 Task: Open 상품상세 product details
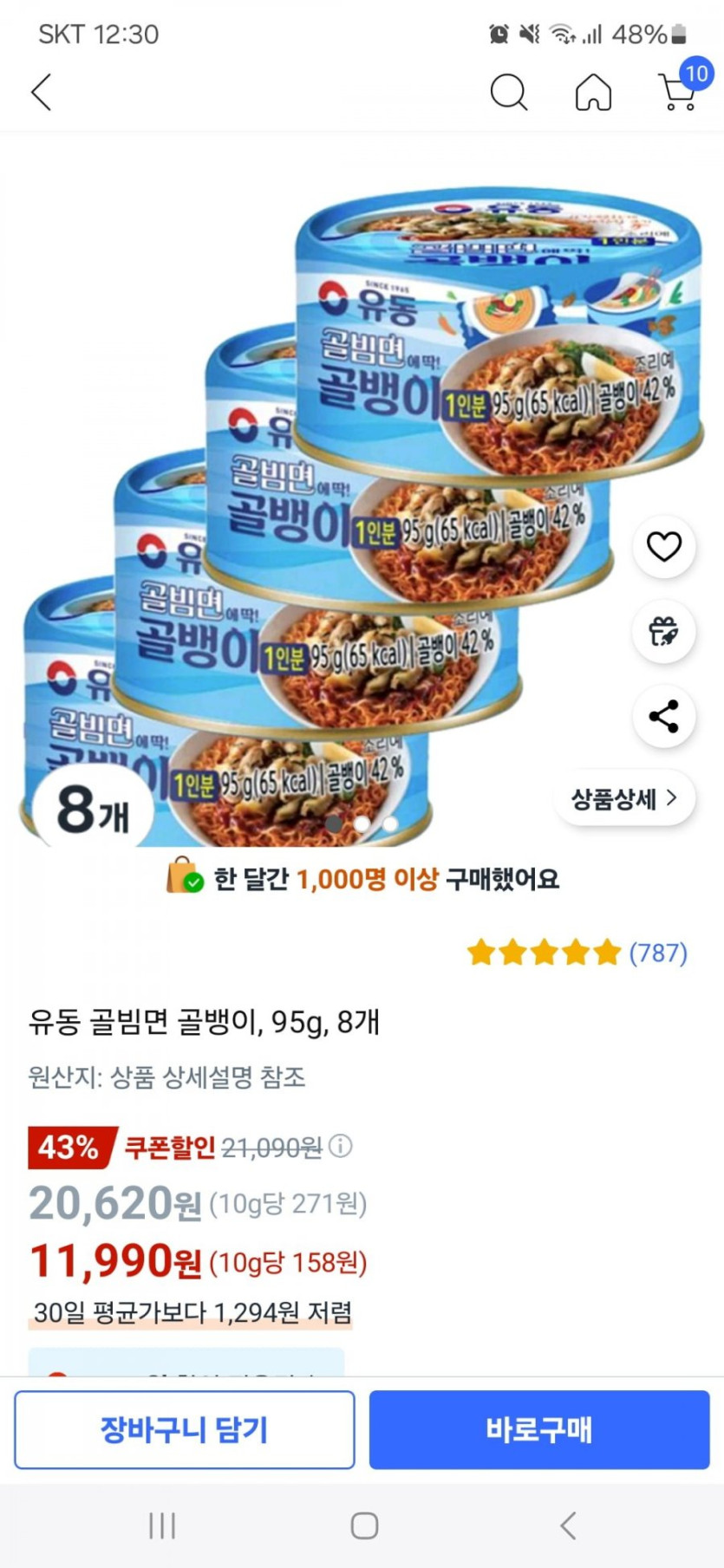[624, 799]
